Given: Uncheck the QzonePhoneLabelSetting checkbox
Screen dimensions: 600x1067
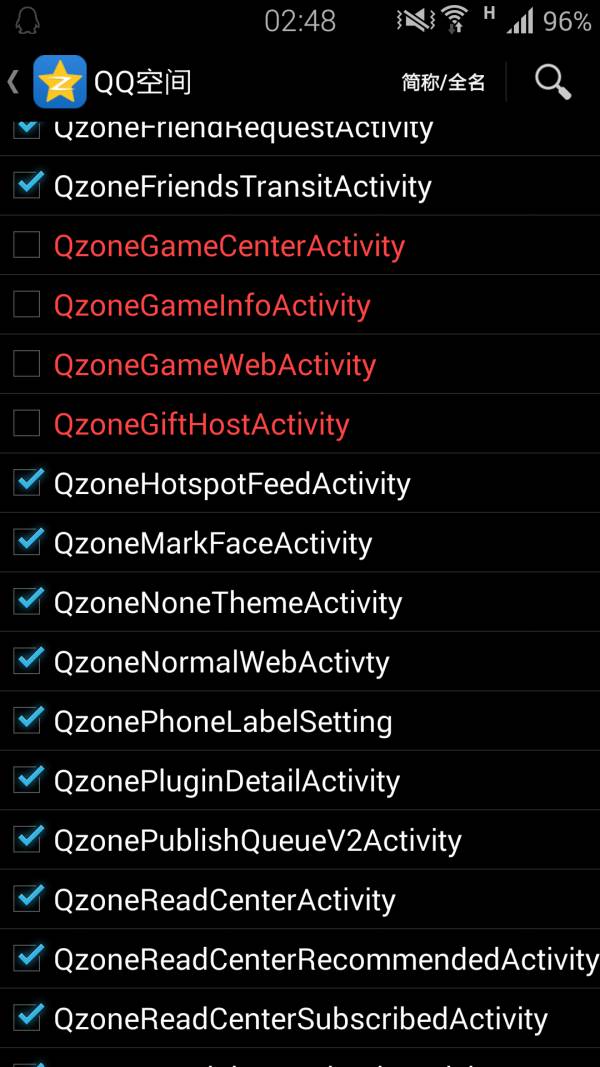Looking at the screenshot, I should (x=28, y=720).
